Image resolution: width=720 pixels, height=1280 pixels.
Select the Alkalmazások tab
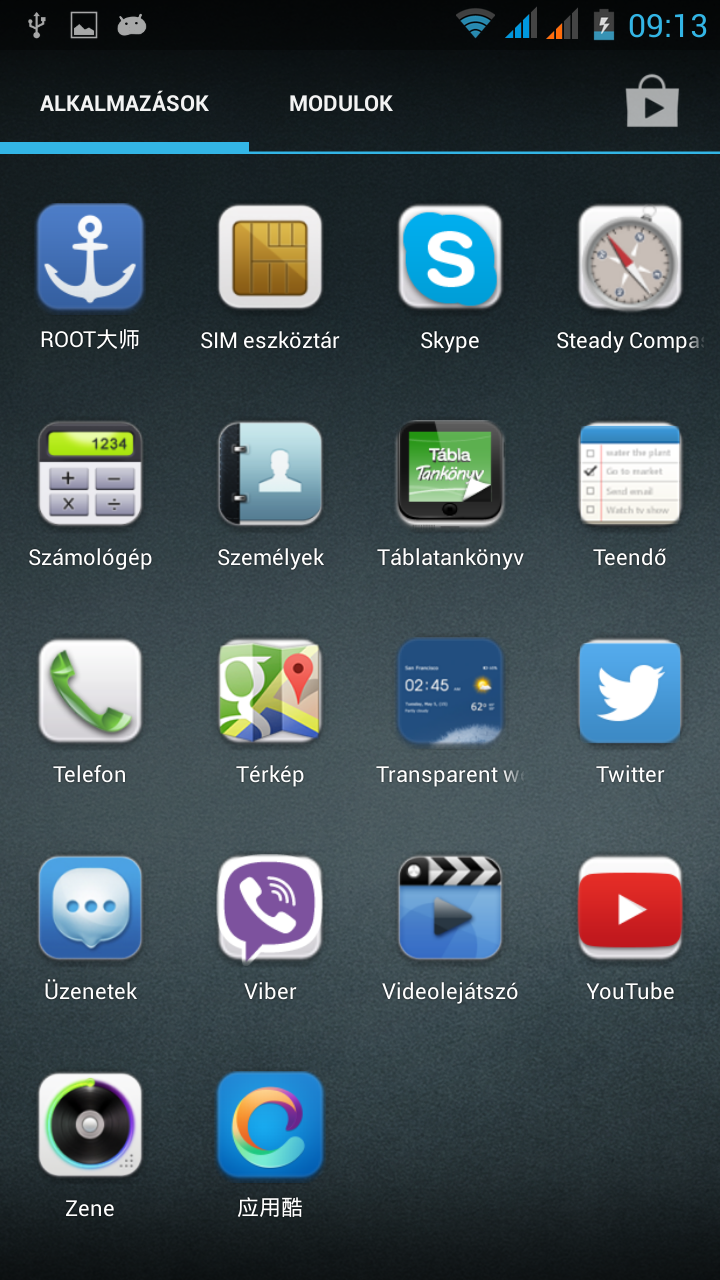pyautogui.click(x=124, y=103)
